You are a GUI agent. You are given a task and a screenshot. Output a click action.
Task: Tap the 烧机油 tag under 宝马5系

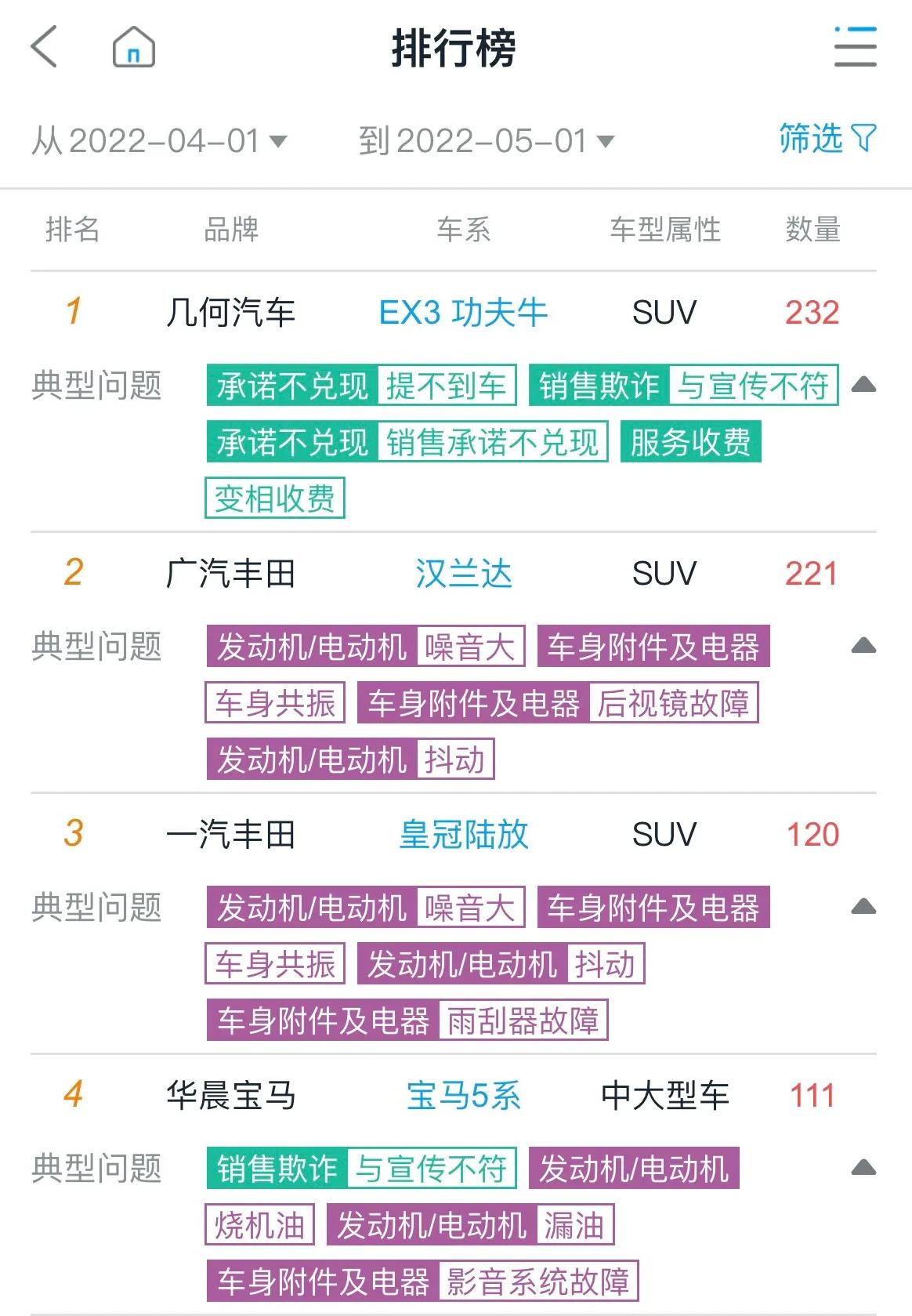(259, 1224)
